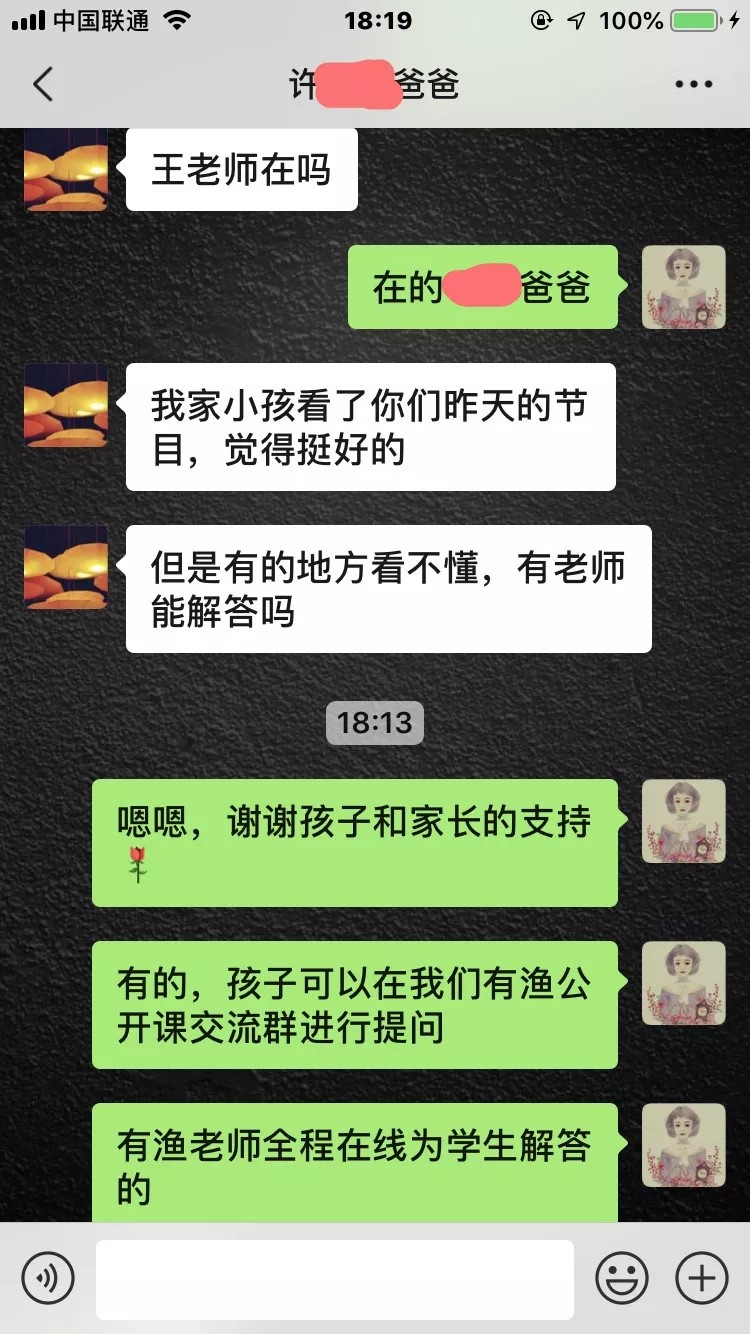Open the chat's three-dot options menu
This screenshot has width=750, height=1334.
(693, 85)
